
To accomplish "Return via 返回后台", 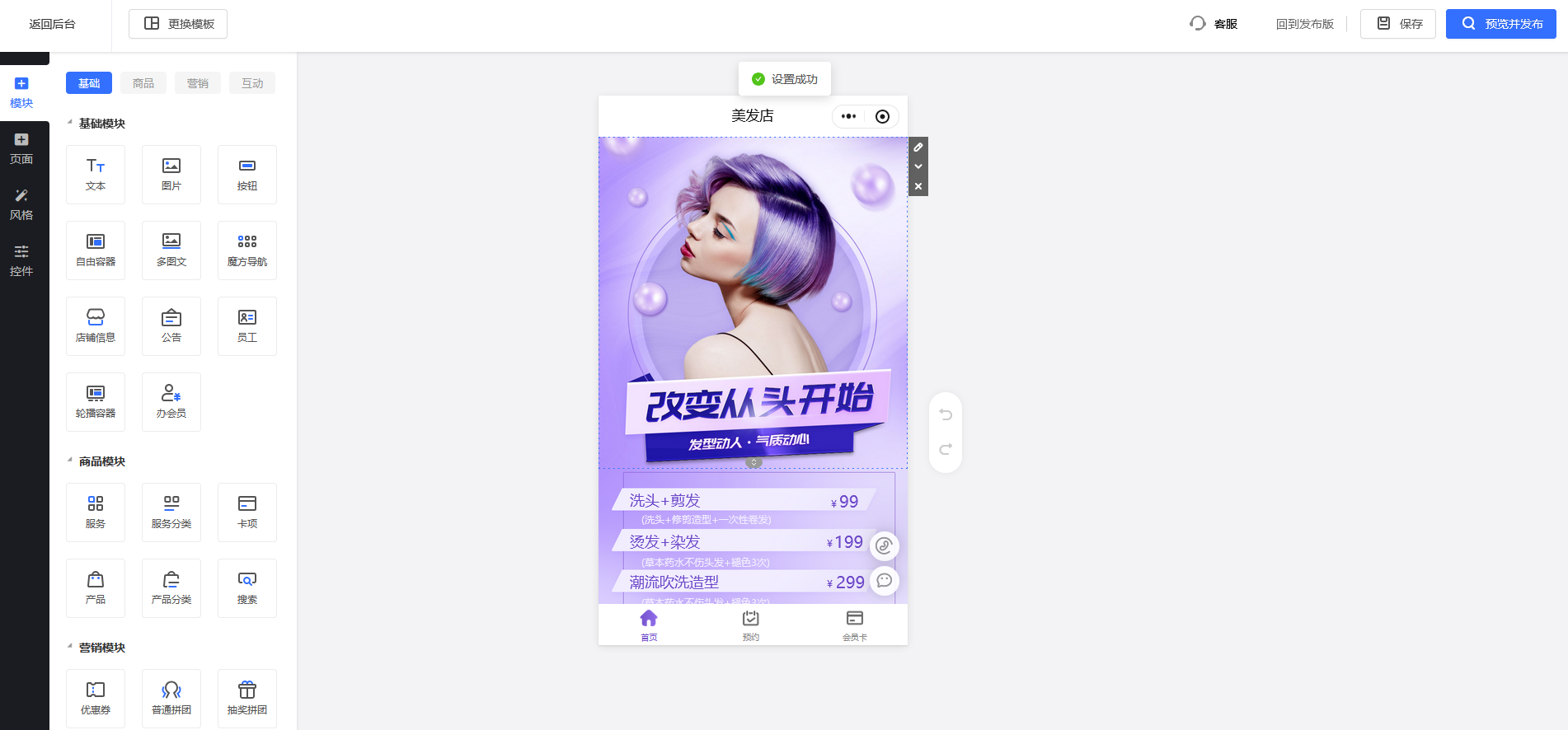I will (52, 24).
